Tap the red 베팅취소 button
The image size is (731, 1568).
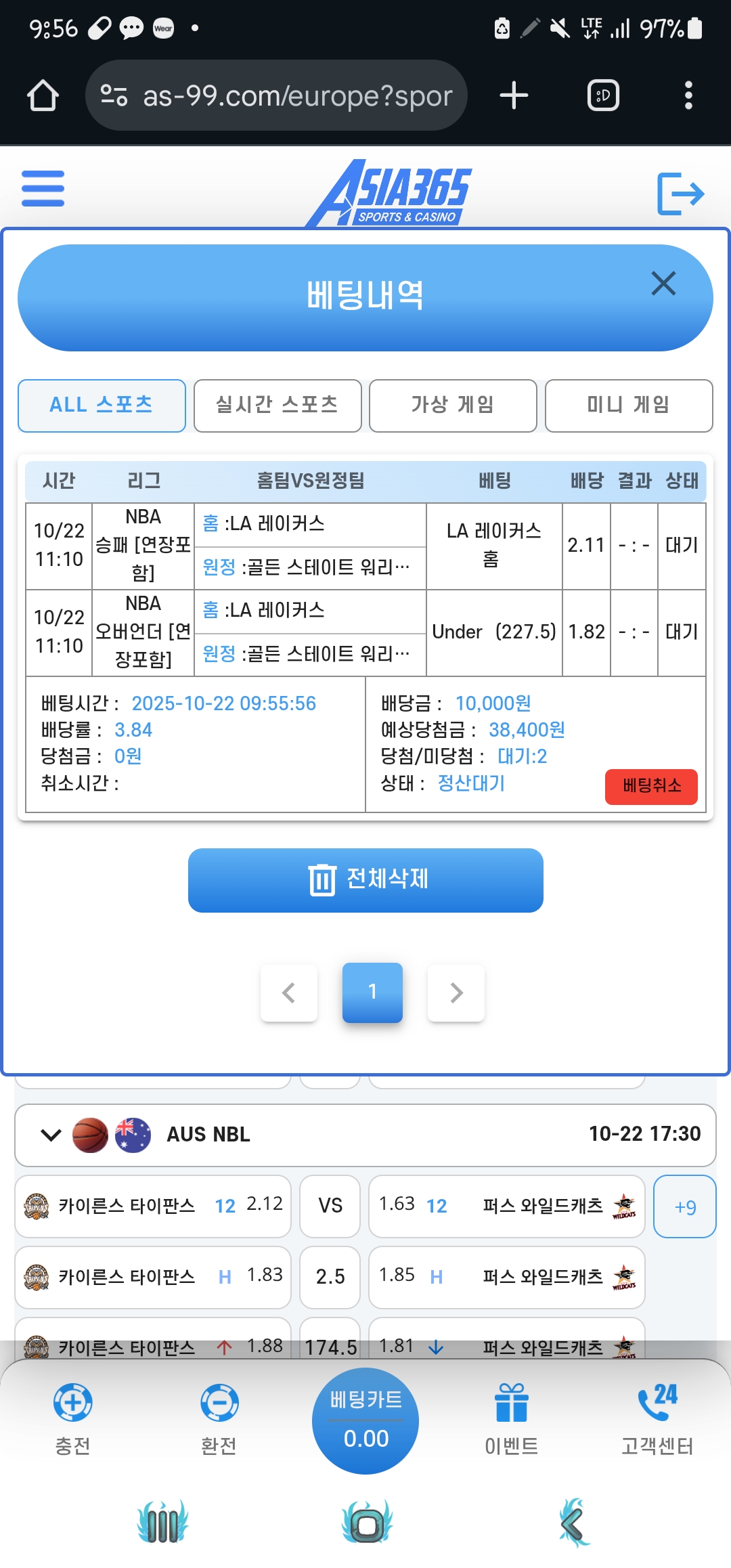coord(651,786)
